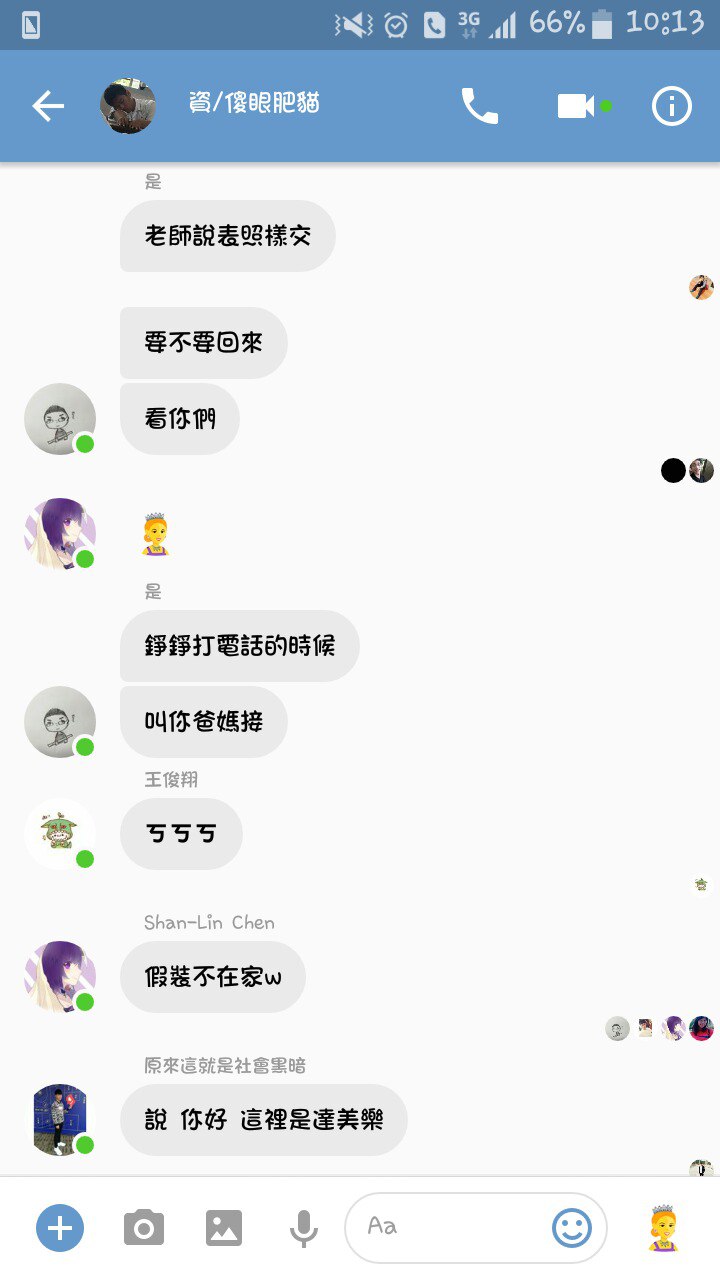Tap the message 老師說表照樣交
Image resolution: width=720 pixels, height=1280 pixels.
pos(228,236)
